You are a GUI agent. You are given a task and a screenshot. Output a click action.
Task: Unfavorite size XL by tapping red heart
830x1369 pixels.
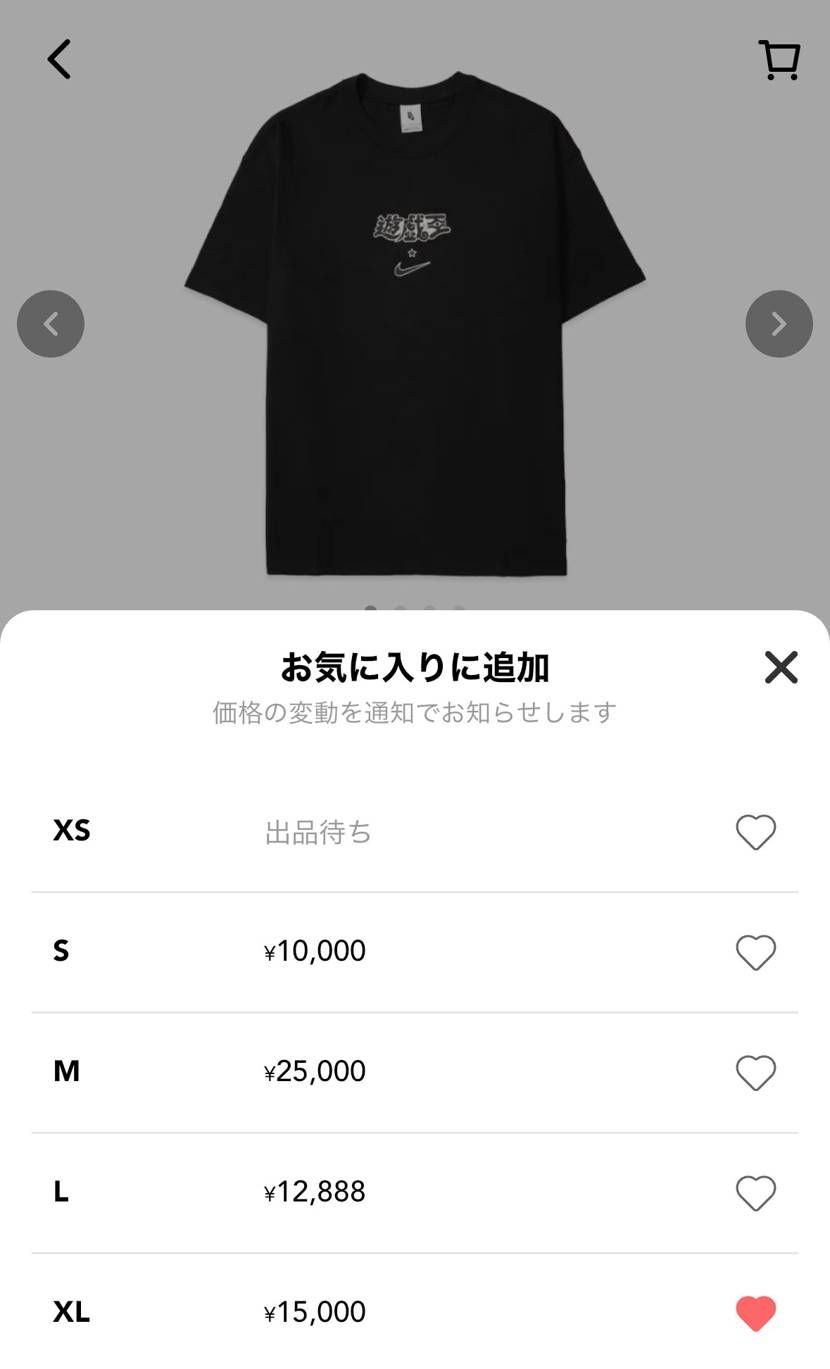(x=756, y=1311)
